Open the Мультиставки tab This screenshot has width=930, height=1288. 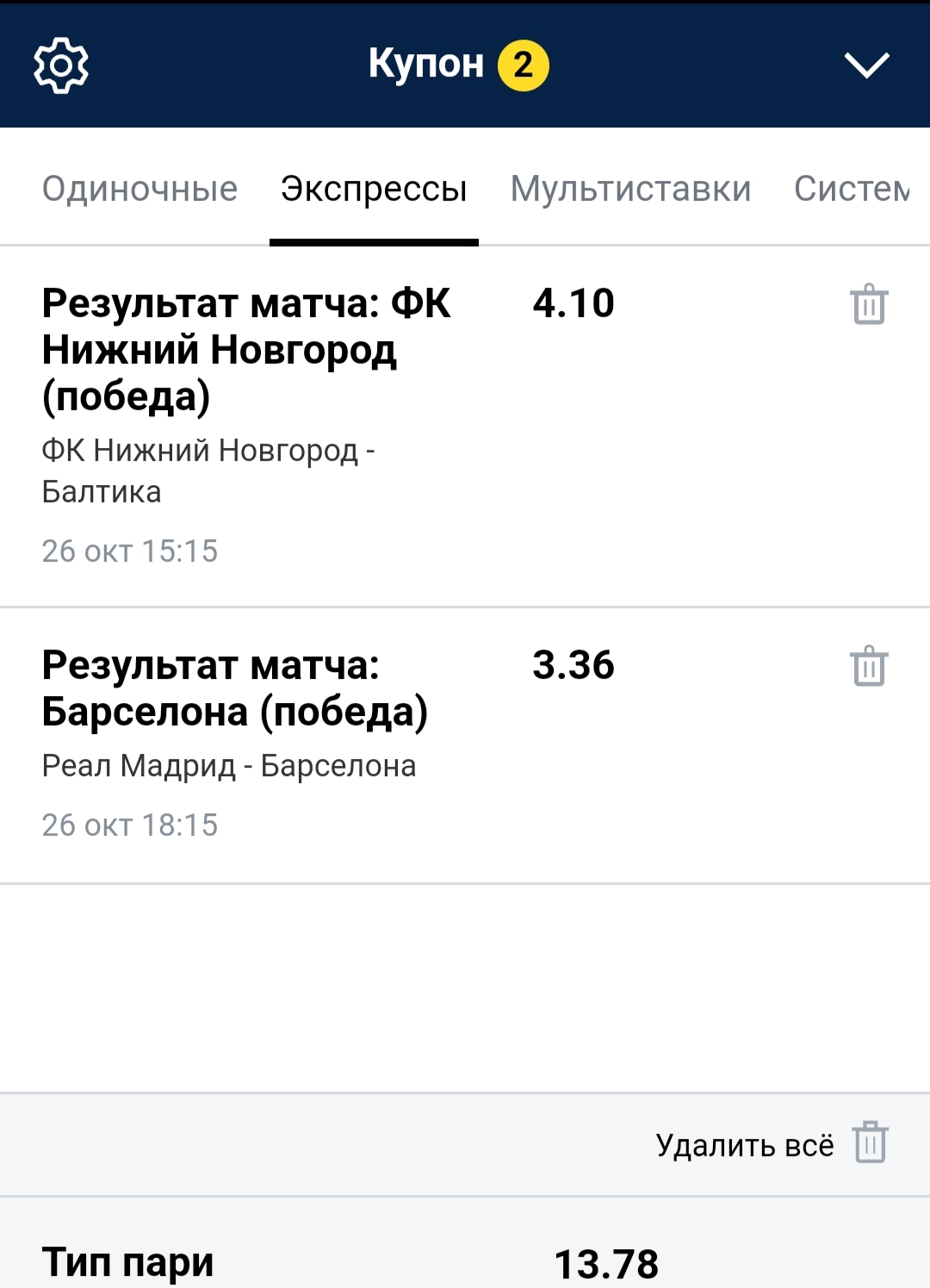[x=630, y=189]
